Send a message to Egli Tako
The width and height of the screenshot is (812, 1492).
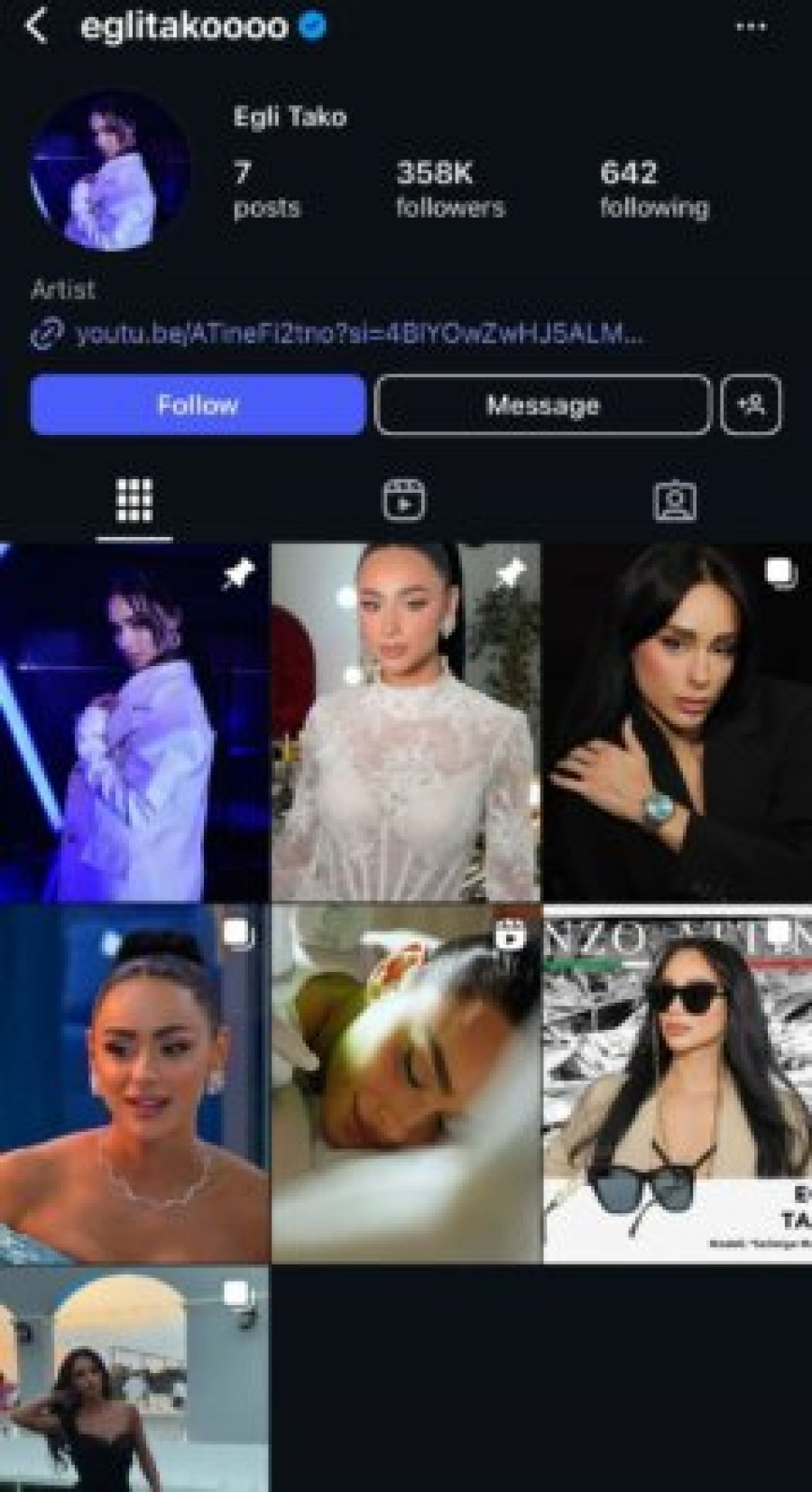click(542, 405)
